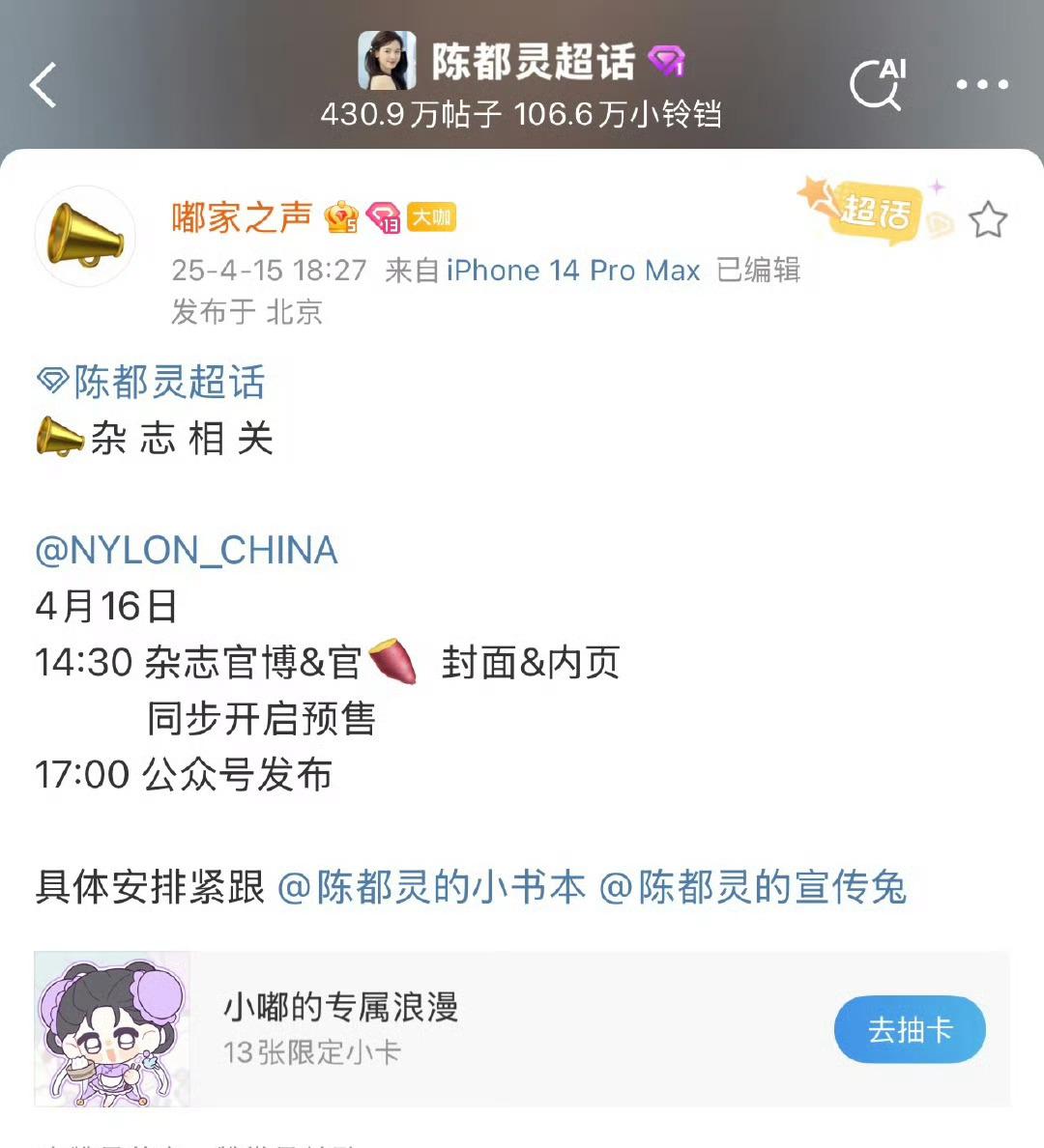The height and width of the screenshot is (1148, 1044).
Task: Open the @陈都灵的小书本 mention
Action: point(431,887)
